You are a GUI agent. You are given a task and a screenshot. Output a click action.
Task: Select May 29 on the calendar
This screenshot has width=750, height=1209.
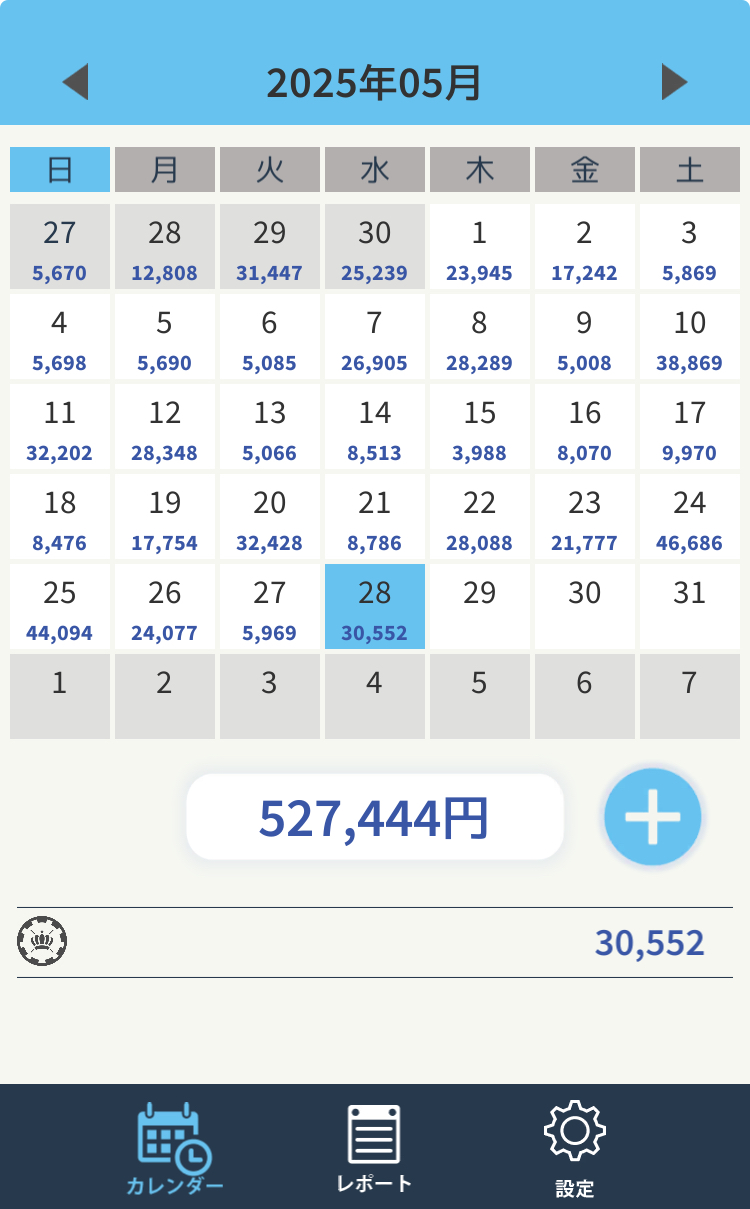pyautogui.click(x=480, y=607)
